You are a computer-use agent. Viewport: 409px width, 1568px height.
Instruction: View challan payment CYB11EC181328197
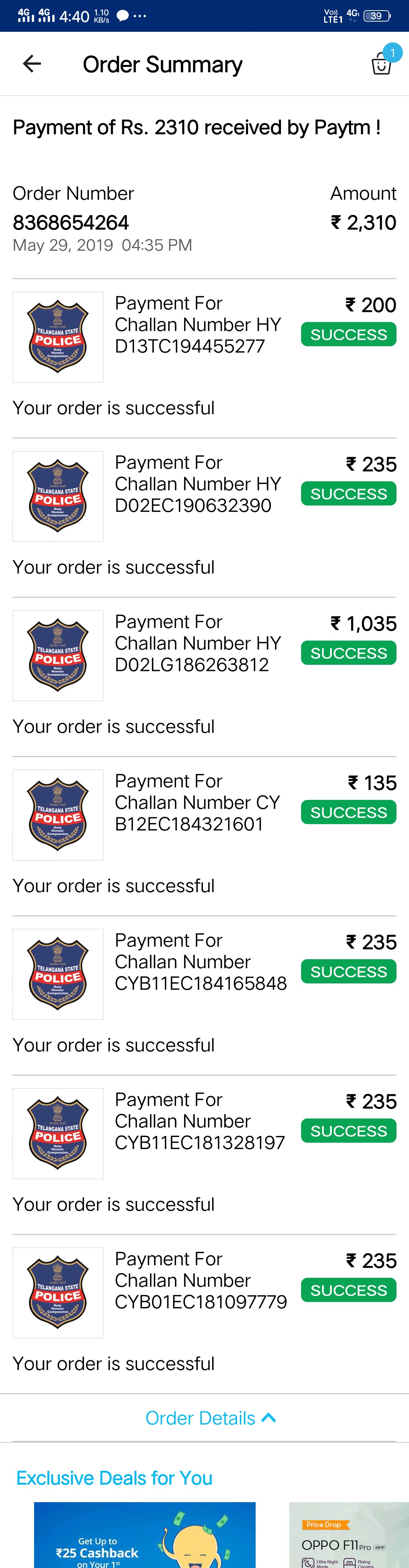pos(200,1121)
